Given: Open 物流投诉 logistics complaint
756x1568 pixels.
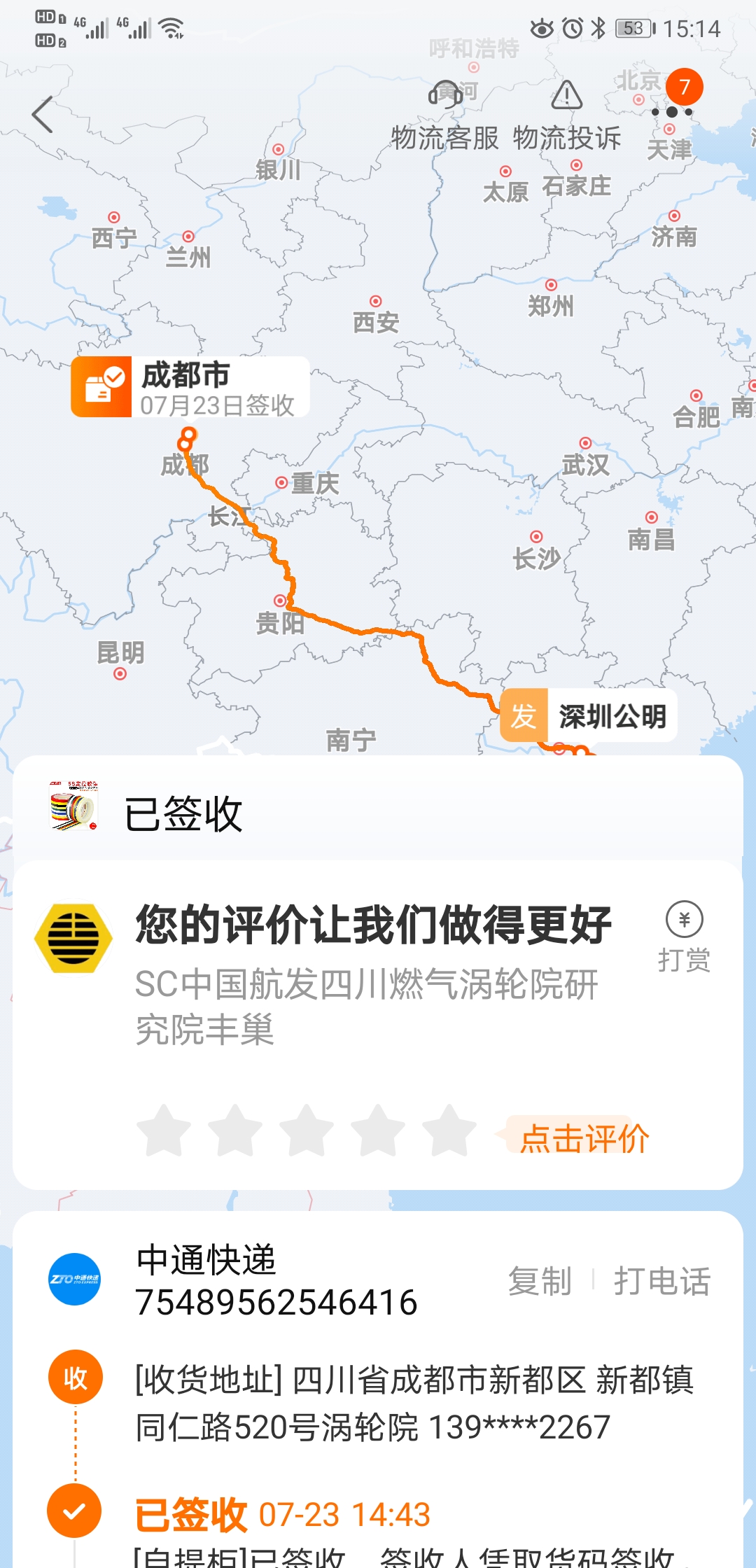Looking at the screenshot, I should pos(567,115).
